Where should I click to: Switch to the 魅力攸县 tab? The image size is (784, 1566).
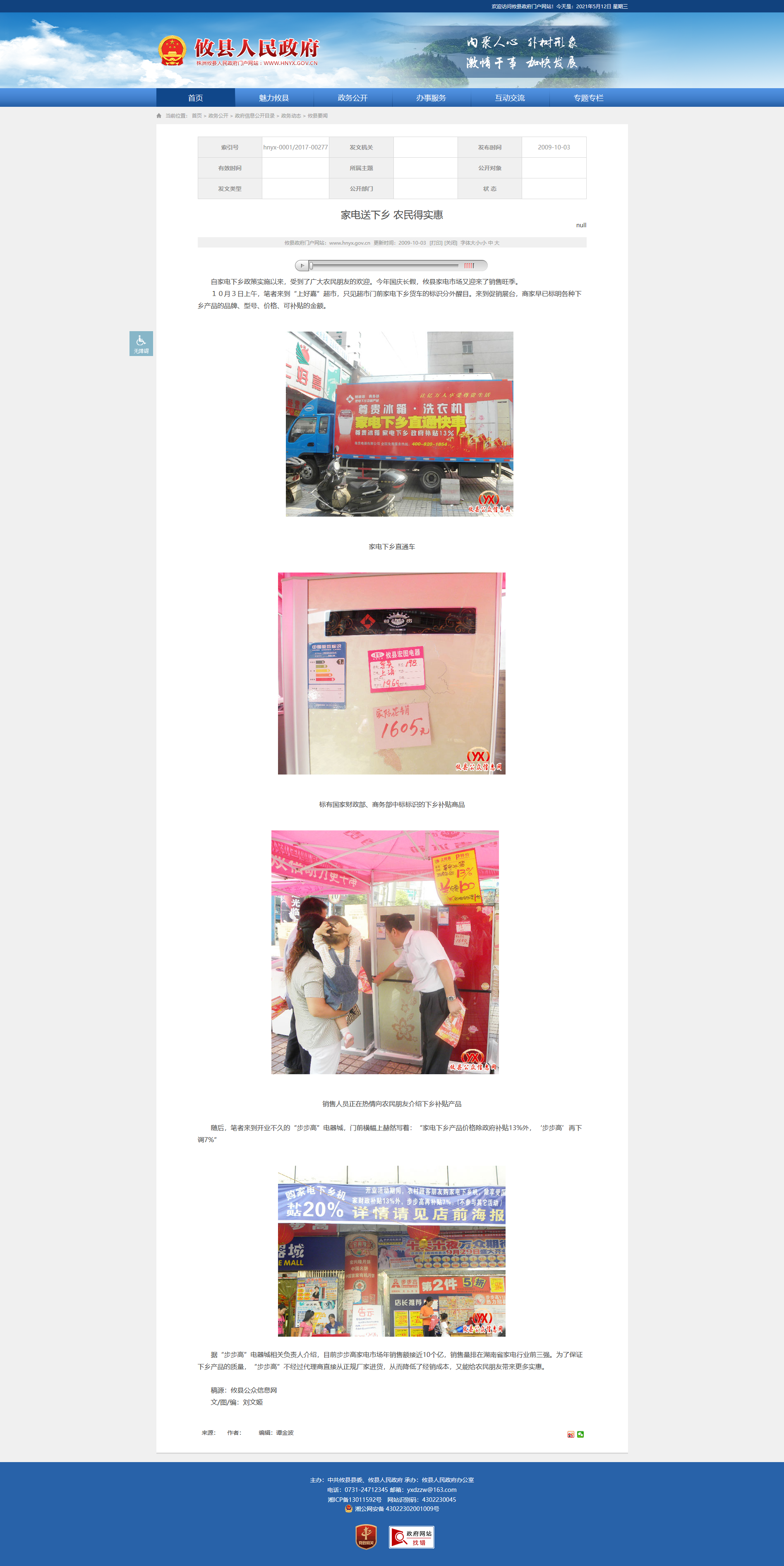pos(274,98)
